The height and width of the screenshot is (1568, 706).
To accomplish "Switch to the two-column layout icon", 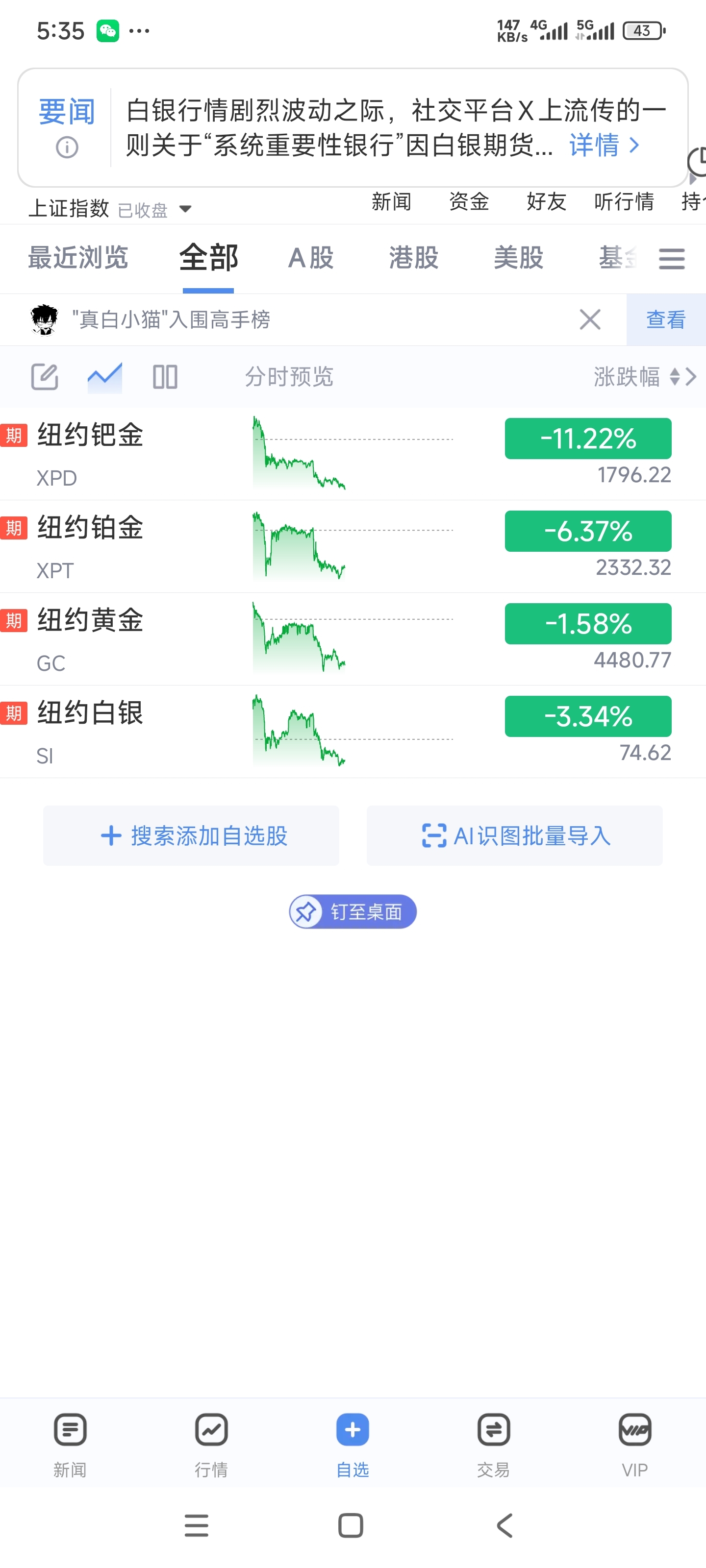I will point(165,377).
